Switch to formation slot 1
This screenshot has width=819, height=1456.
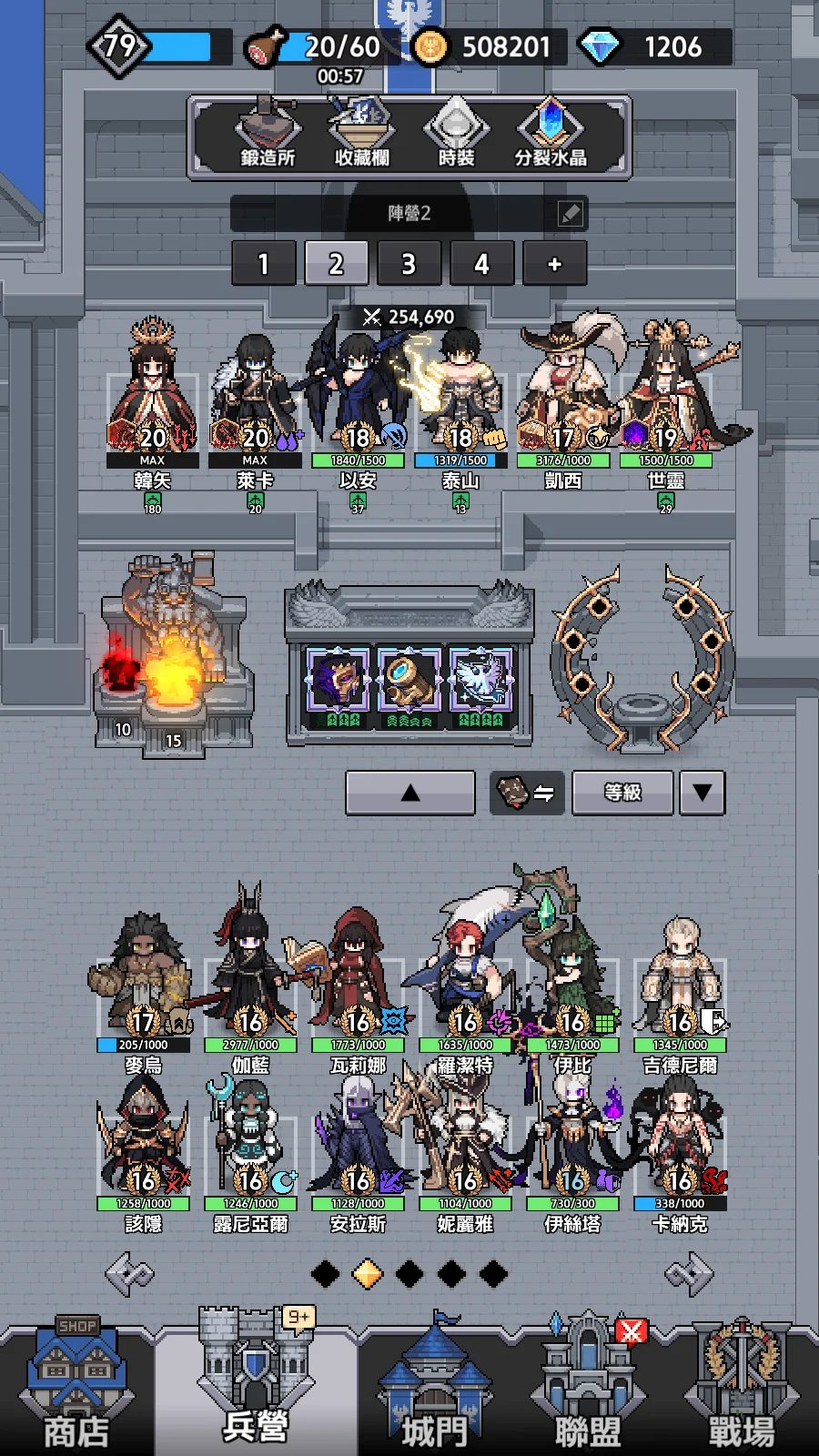(x=264, y=264)
